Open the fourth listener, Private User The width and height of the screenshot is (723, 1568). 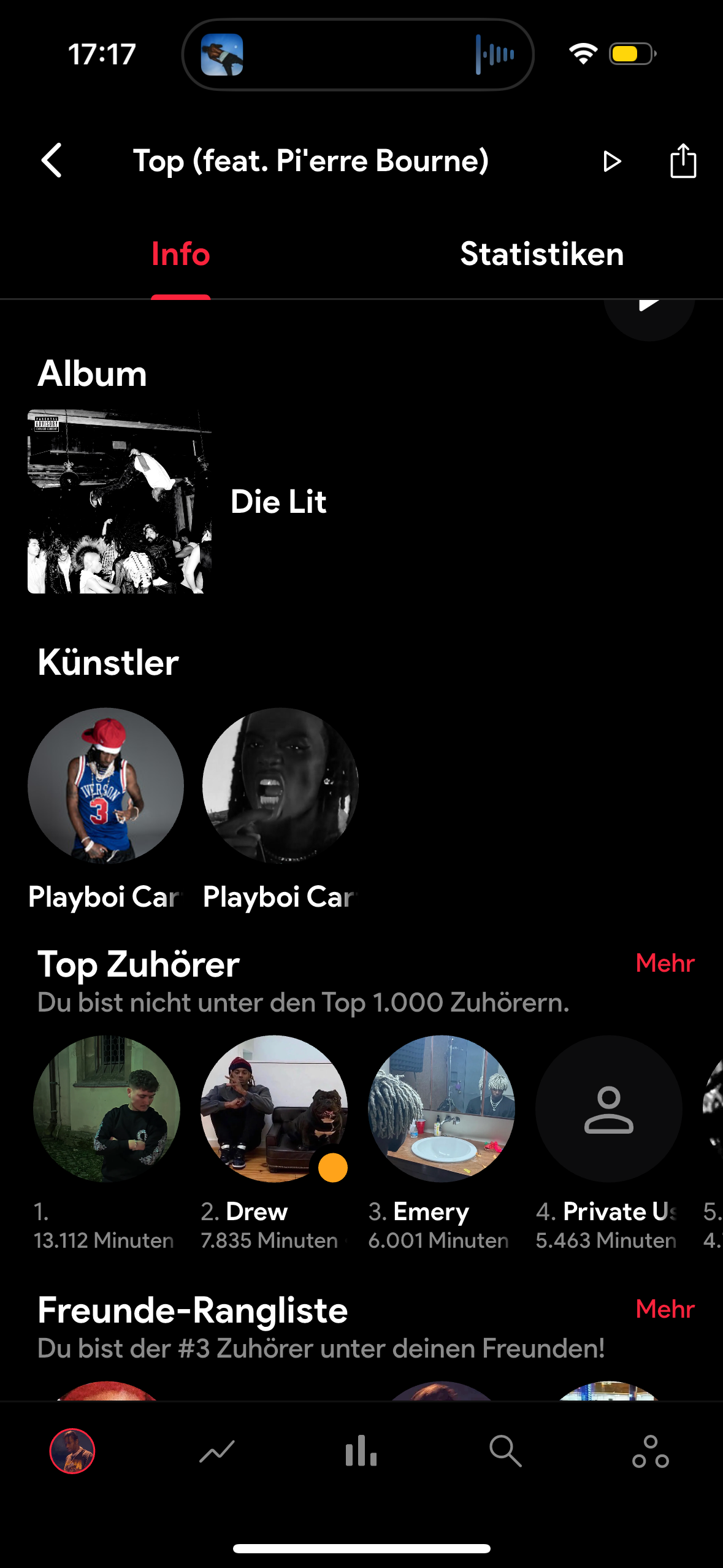pos(608,1109)
